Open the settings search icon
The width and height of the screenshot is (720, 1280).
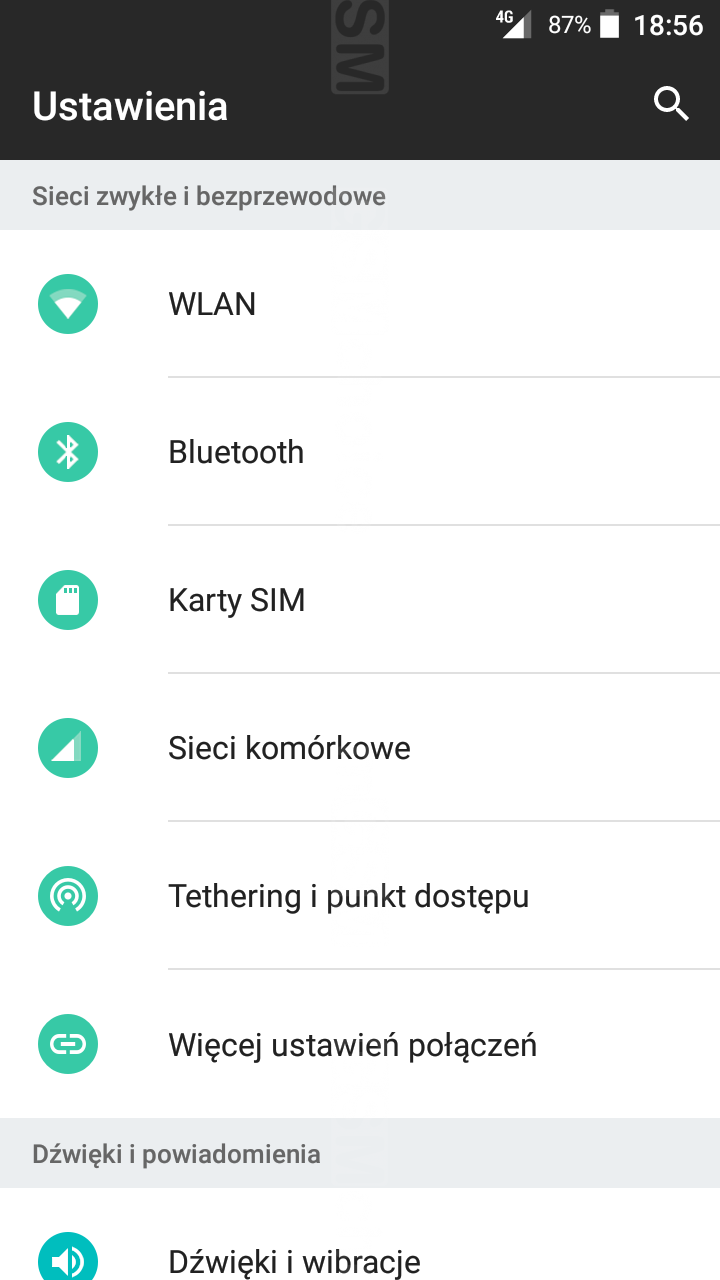point(671,104)
